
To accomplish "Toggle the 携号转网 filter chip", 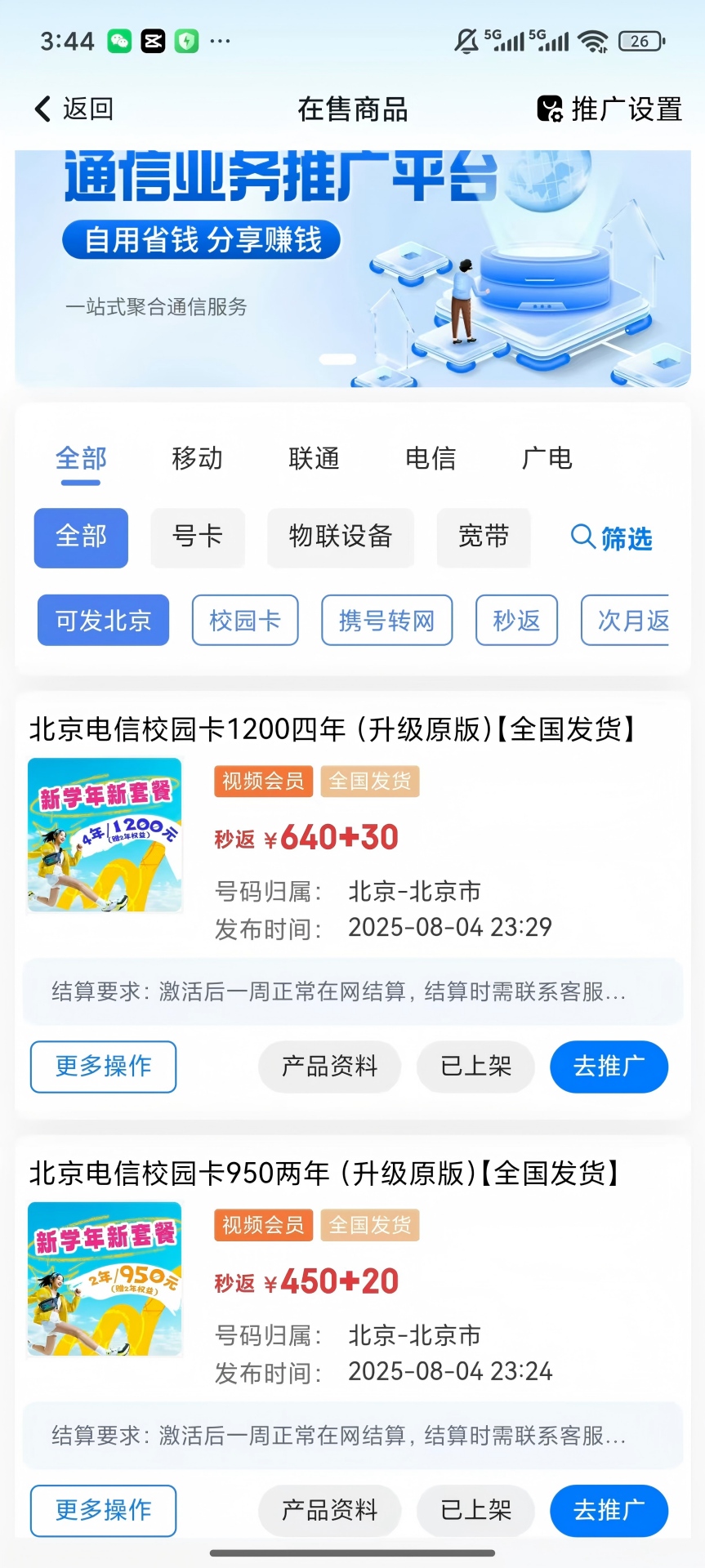I will click(x=386, y=621).
